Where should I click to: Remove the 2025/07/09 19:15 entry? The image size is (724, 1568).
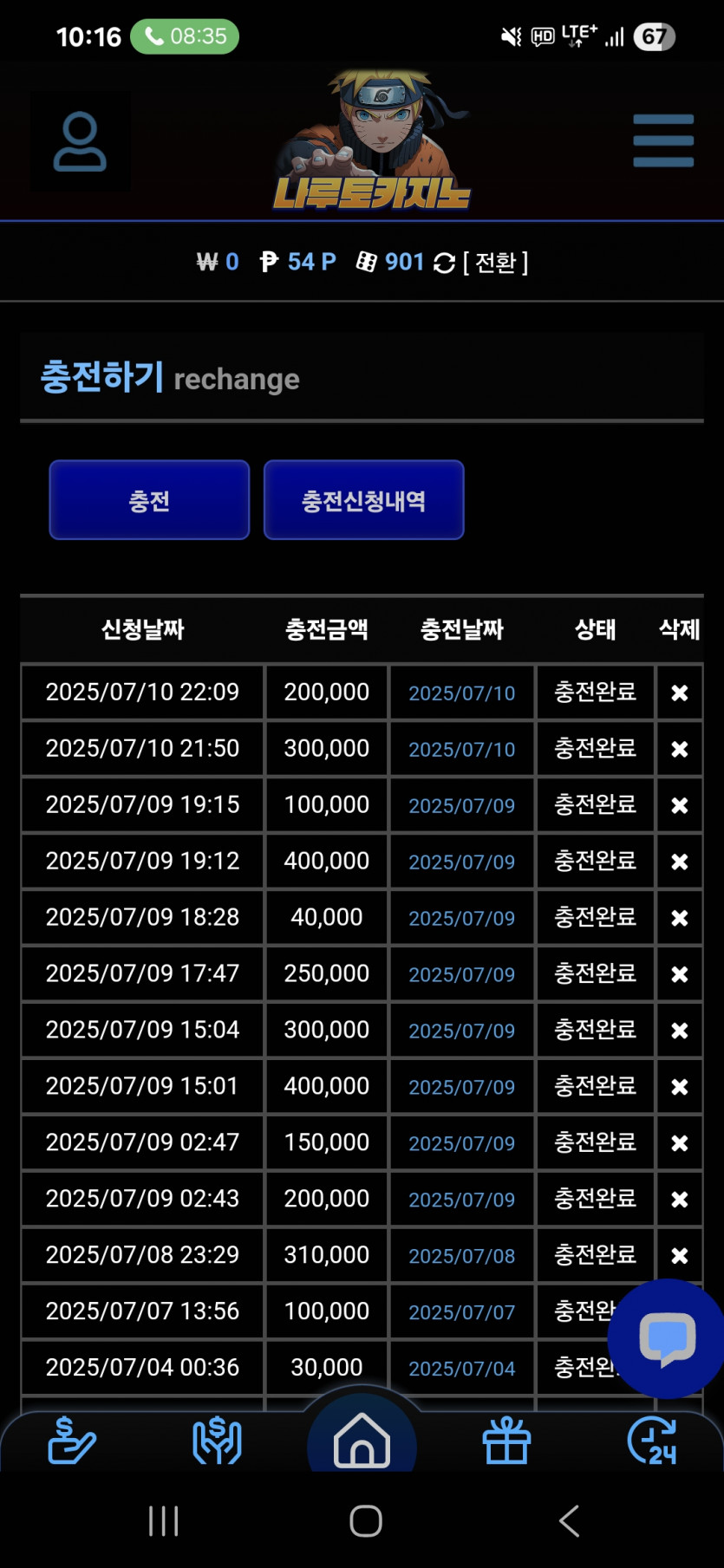(x=680, y=805)
